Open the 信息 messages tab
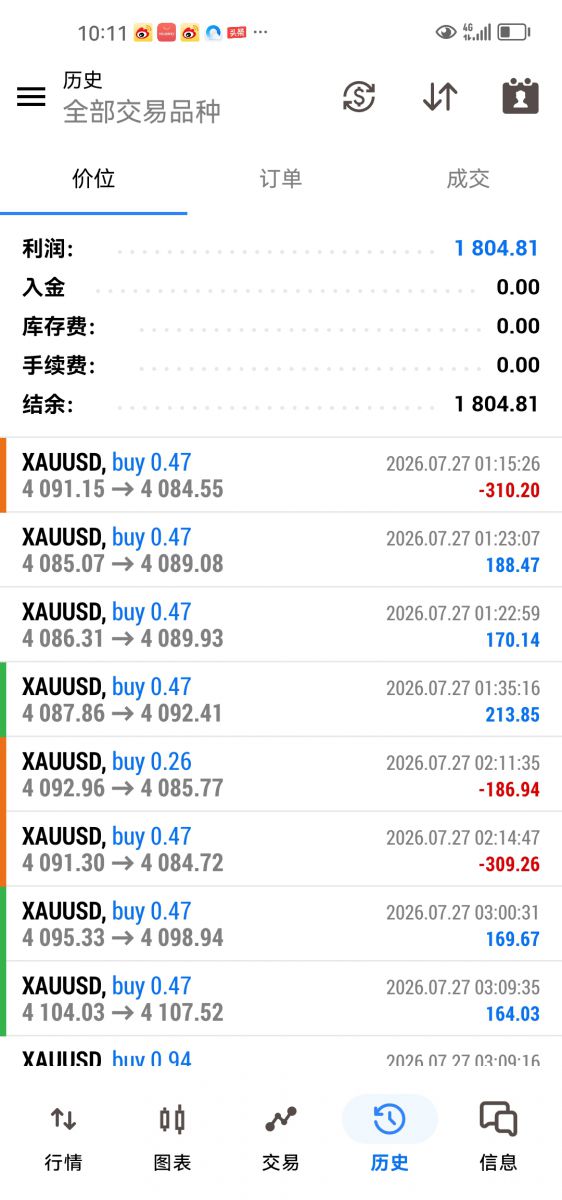Viewport: 562px width, 1200px height. (498, 1137)
